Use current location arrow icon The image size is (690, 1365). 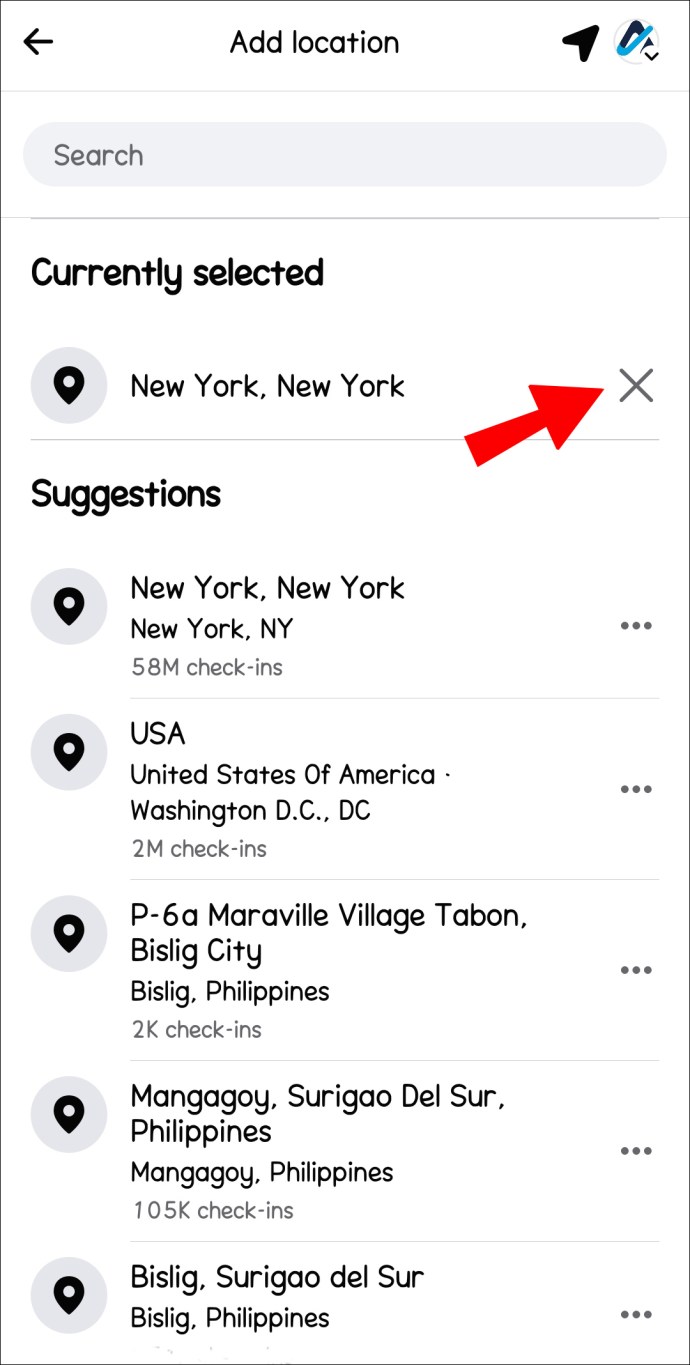coord(580,43)
